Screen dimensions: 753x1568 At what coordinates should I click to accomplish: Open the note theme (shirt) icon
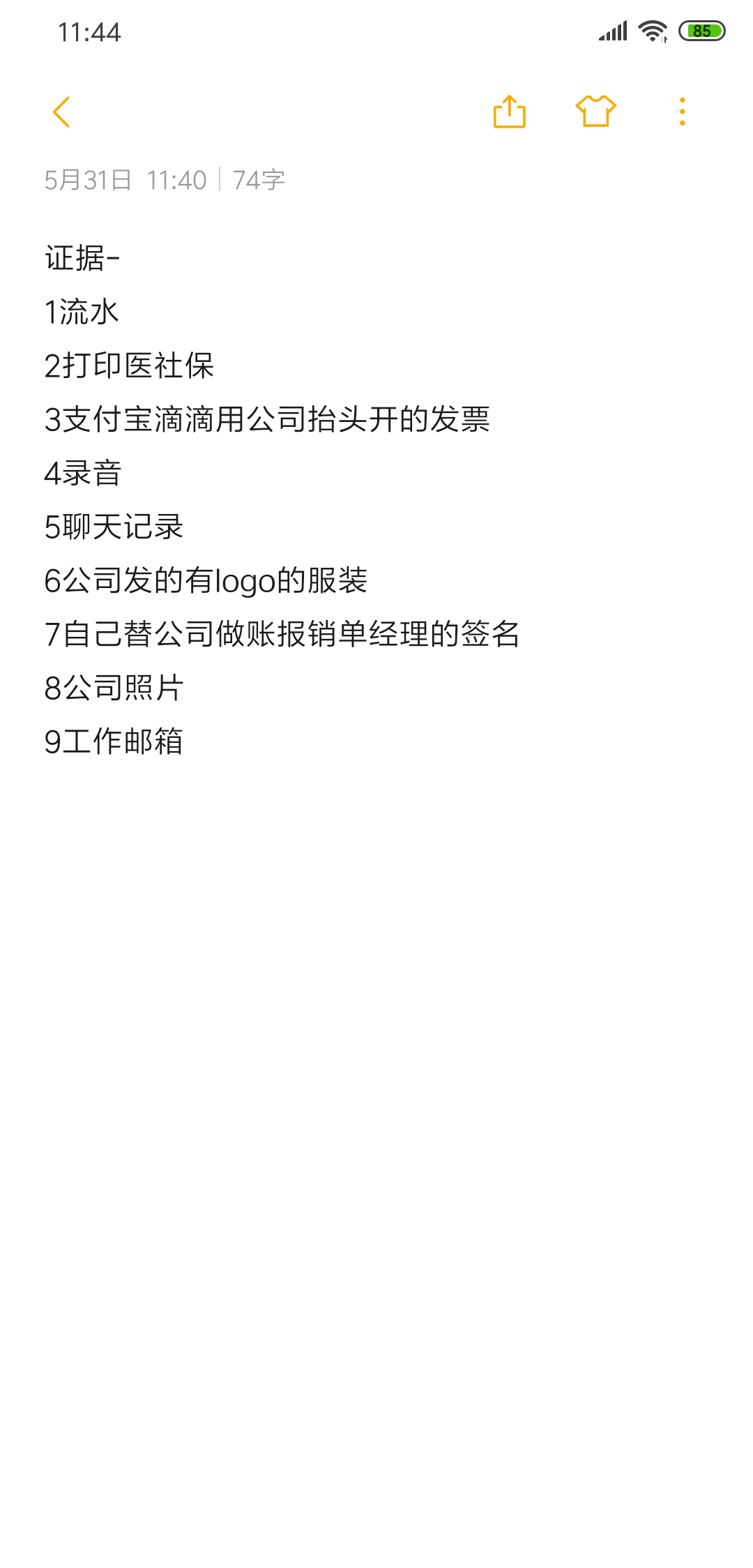pyautogui.click(x=595, y=112)
